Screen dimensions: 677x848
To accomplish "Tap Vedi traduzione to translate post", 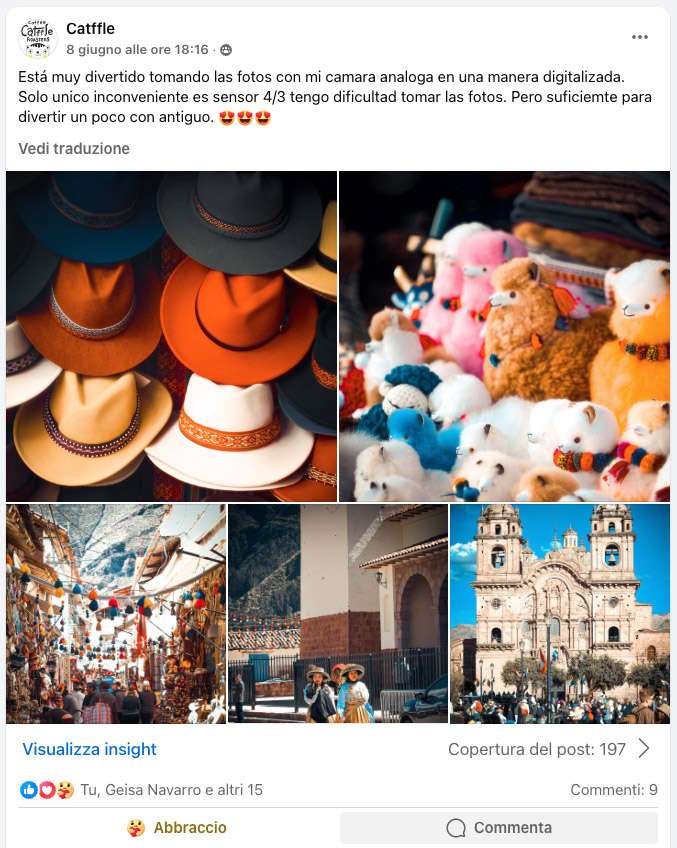I will (x=74, y=148).
